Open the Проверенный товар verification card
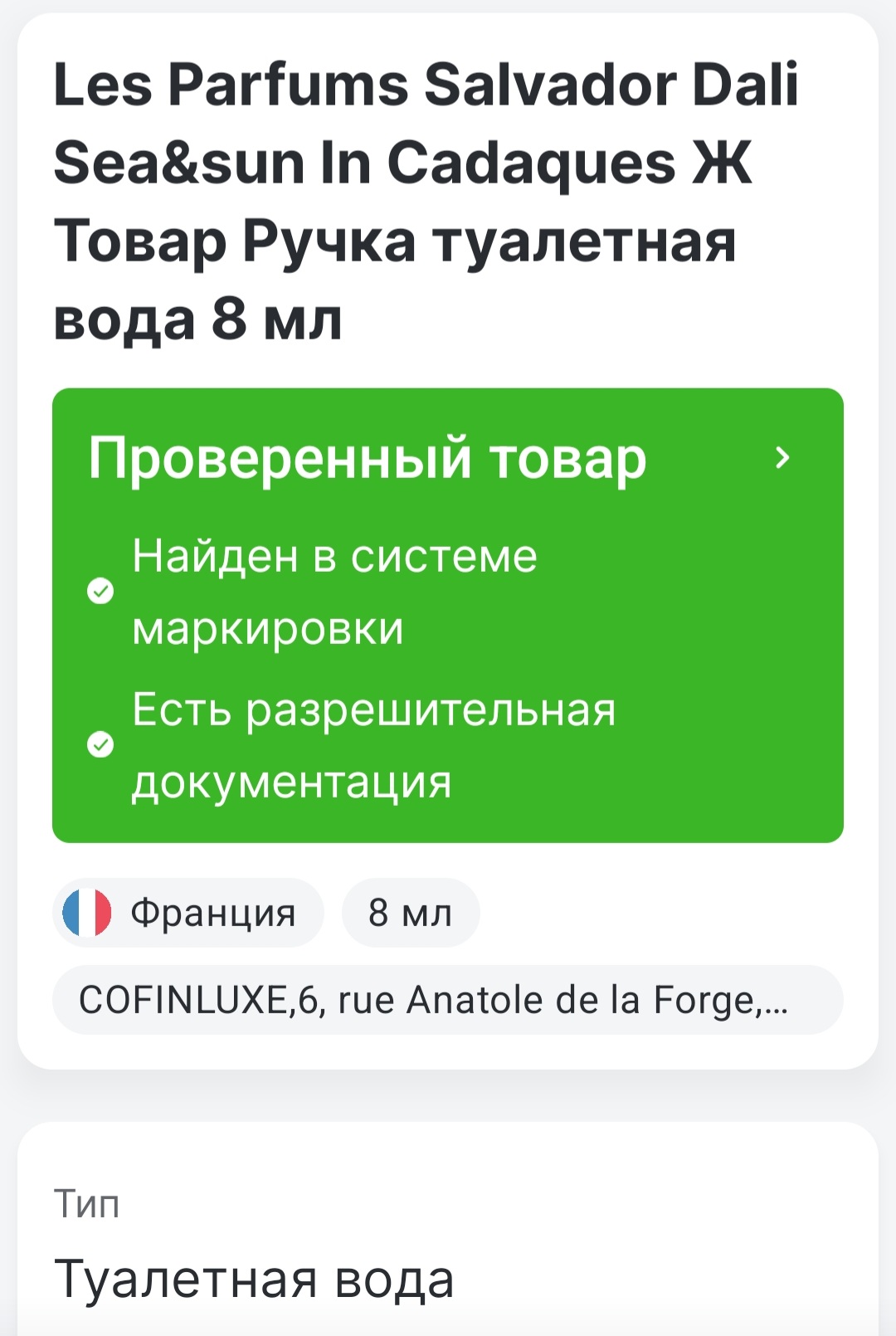Viewport: 896px width, 1336px height. [x=448, y=458]
